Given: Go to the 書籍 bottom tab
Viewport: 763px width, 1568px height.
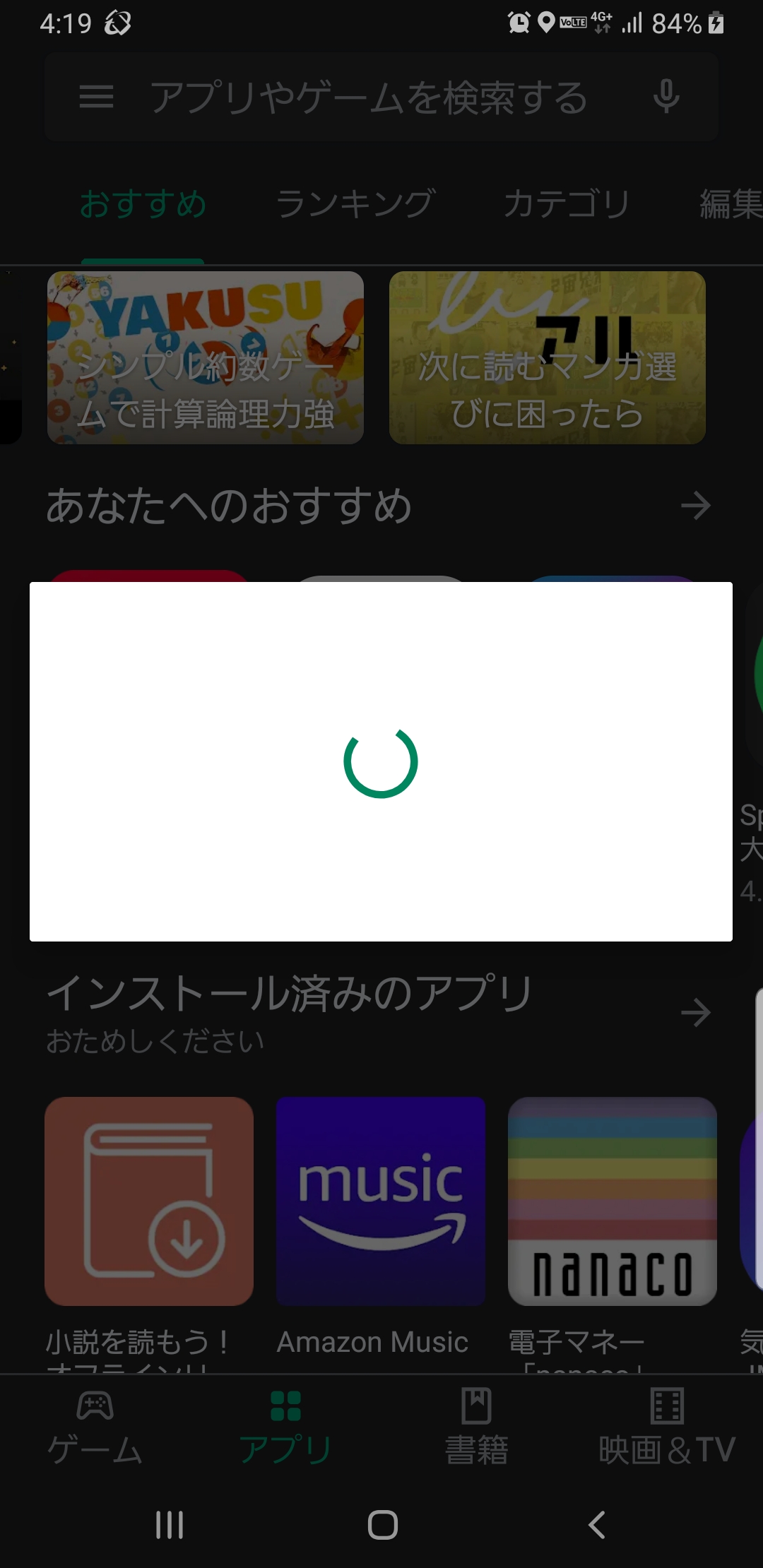Looking at the screenshot, I should click(x=477, y=1427).
